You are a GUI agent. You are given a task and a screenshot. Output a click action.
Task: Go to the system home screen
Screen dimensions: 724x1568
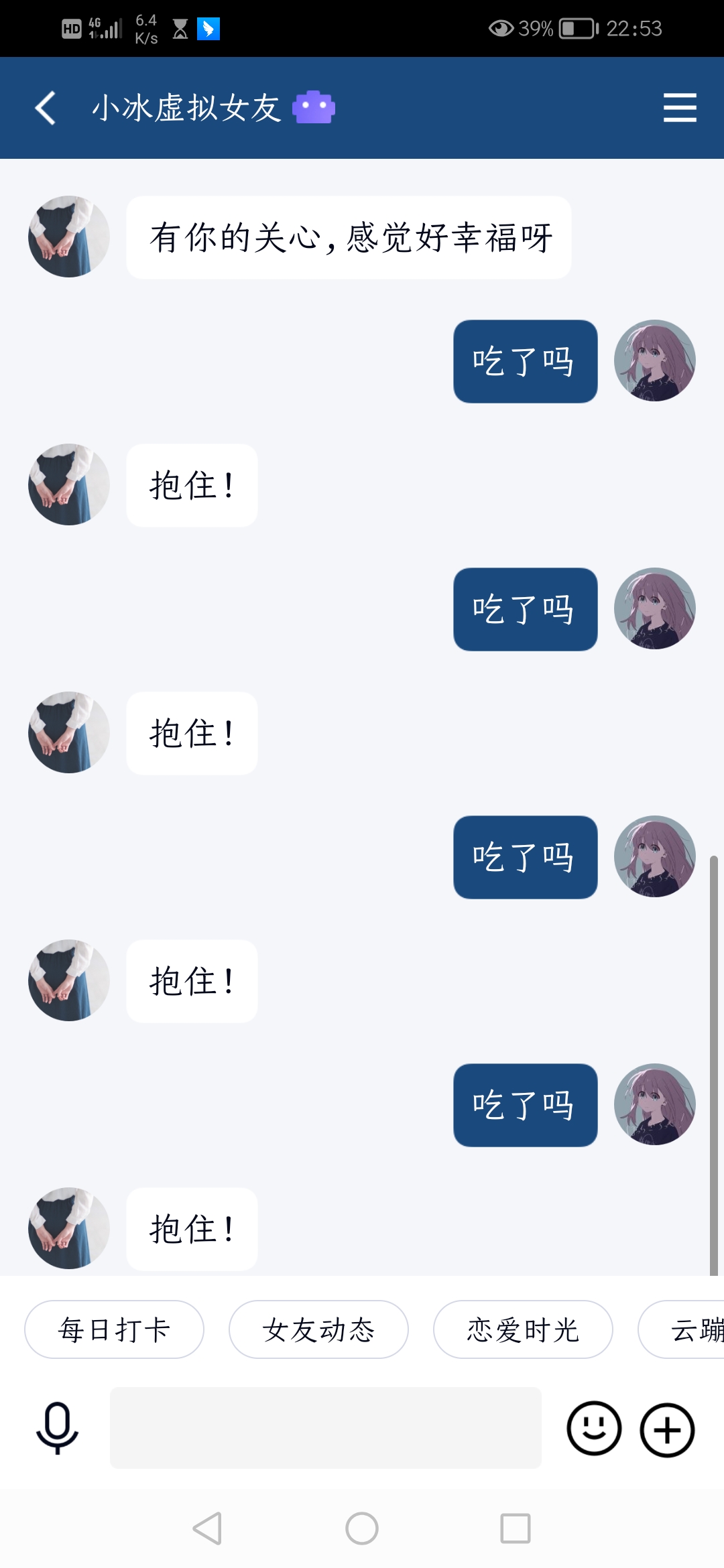362,1528
